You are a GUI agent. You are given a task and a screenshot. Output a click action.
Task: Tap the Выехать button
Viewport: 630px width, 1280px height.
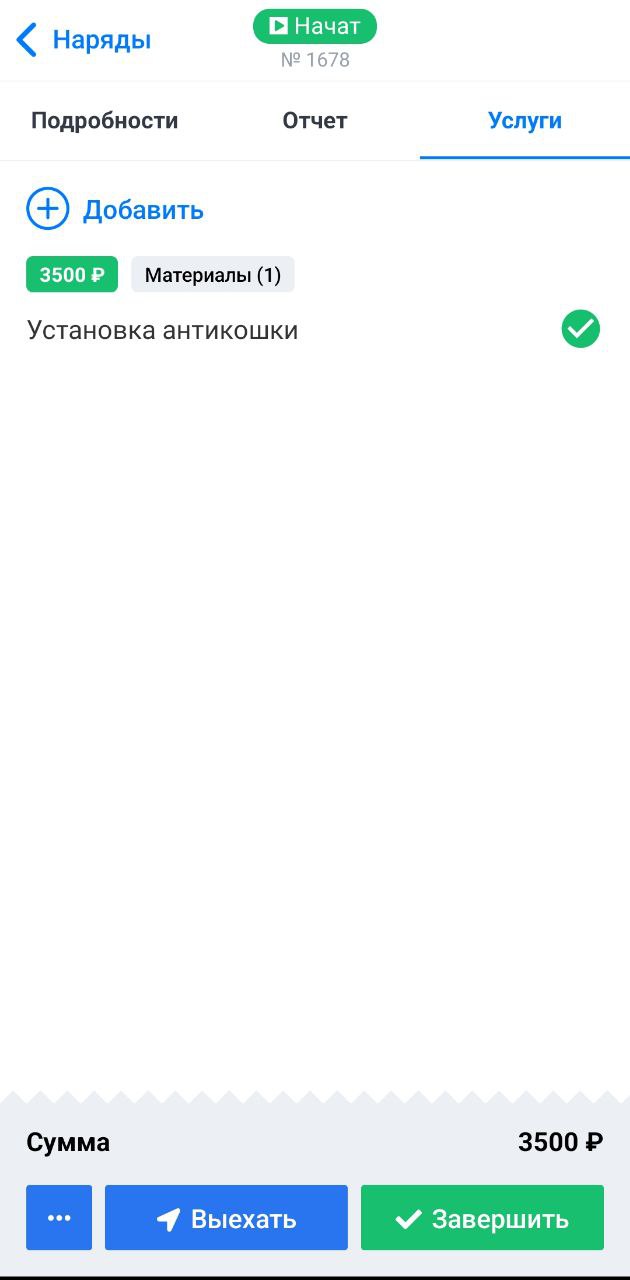point(226,1217)
